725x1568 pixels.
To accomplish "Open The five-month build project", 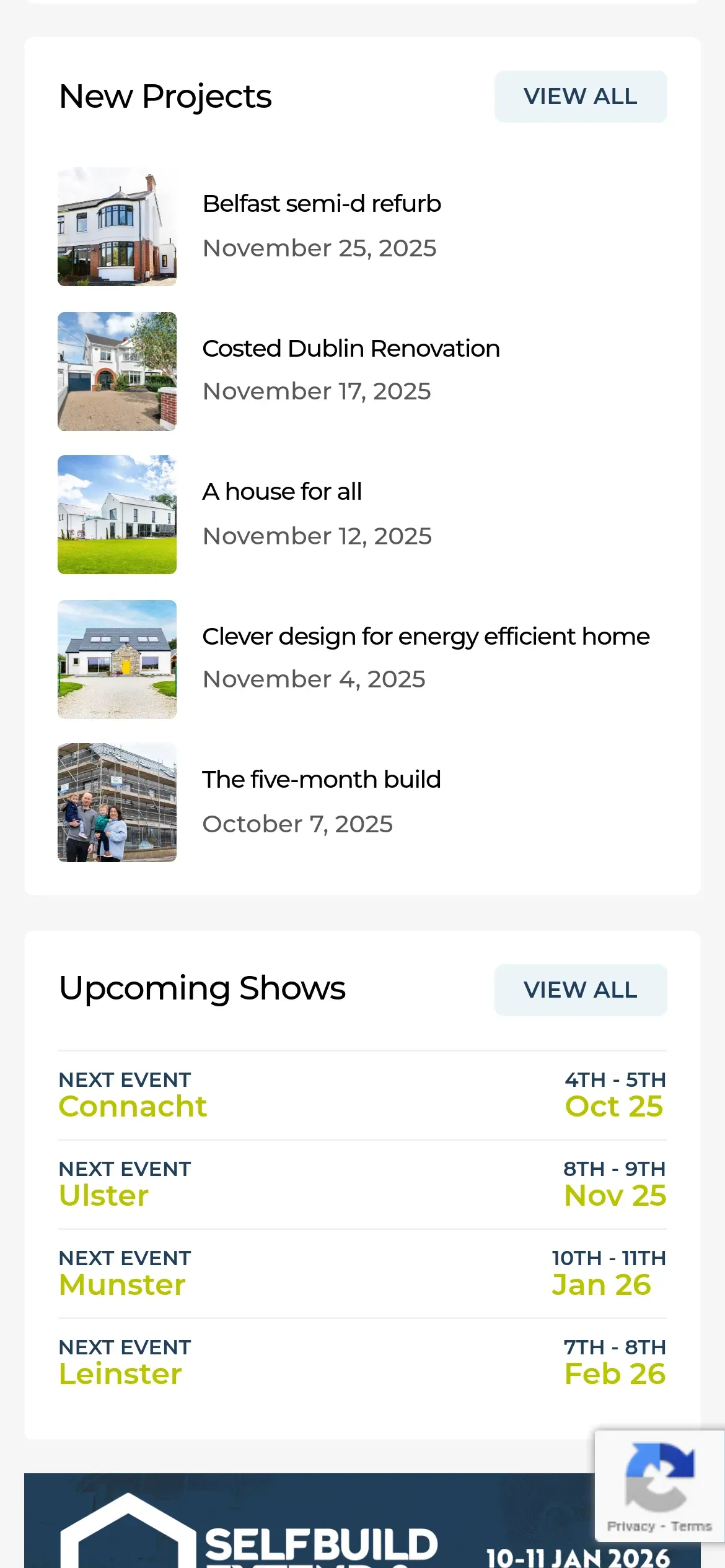I will point(322,780).
